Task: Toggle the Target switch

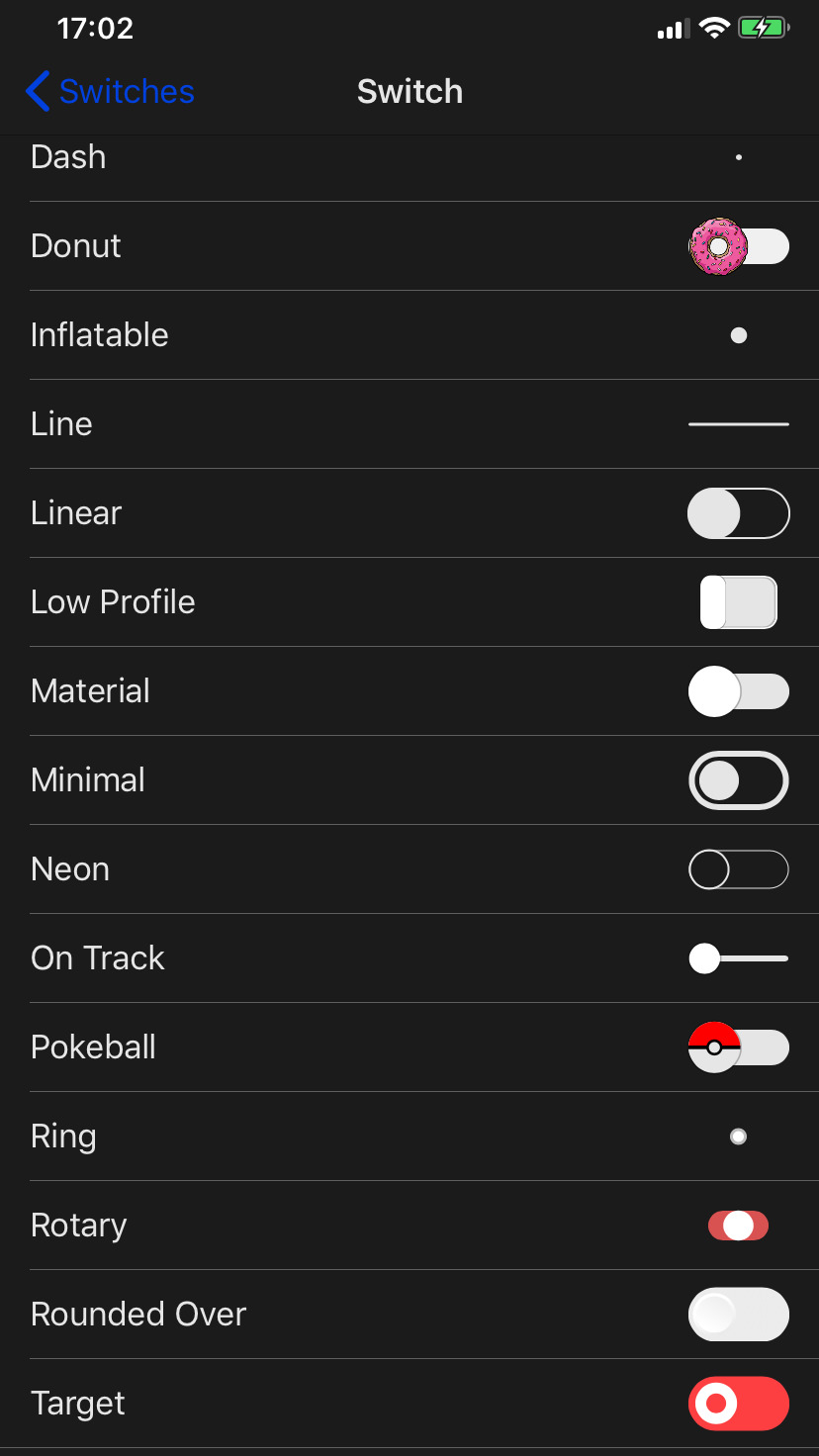Action: coord(739,1404)
